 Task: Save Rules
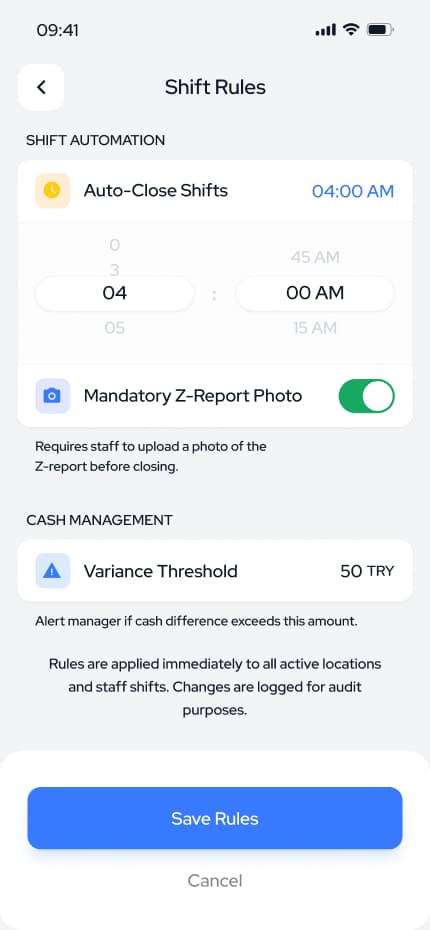pos(215,818)
